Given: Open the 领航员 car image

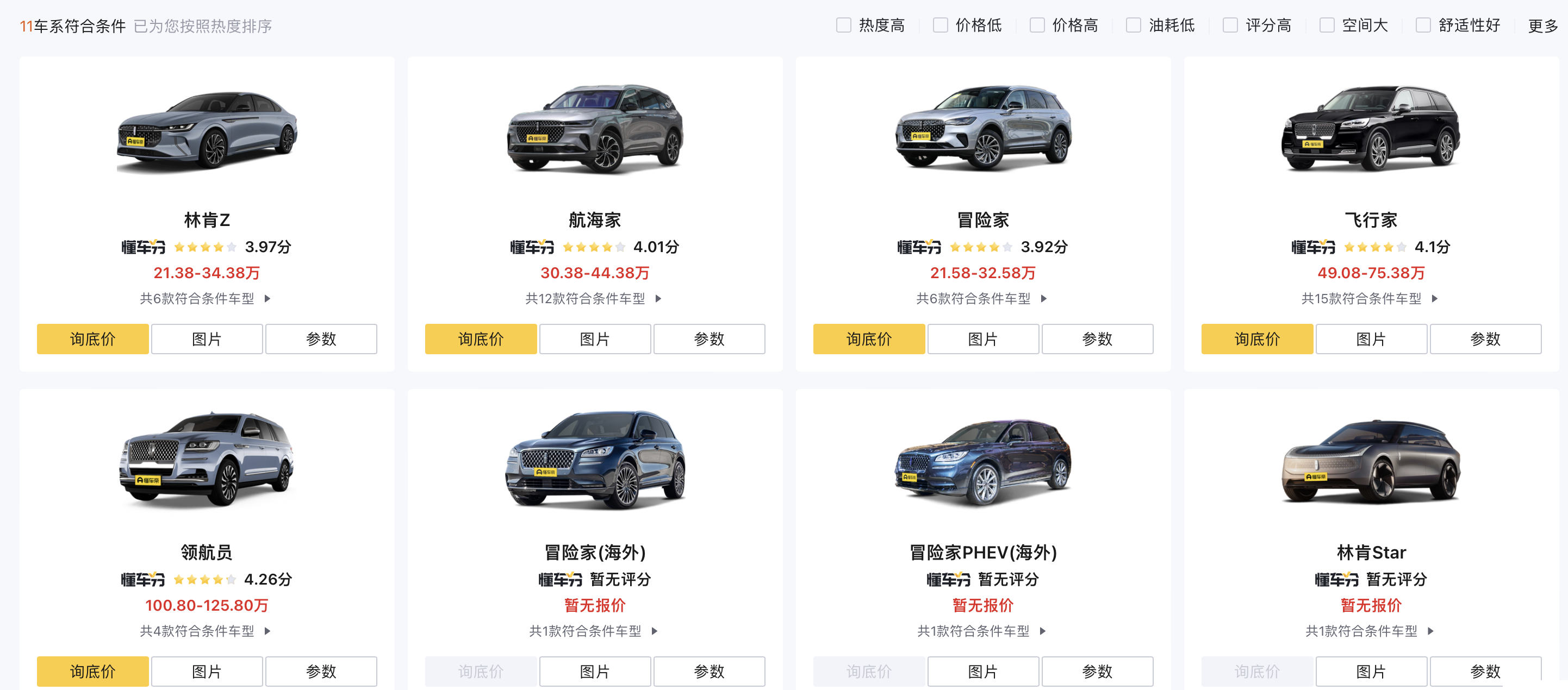Looking at the screenshot, I should click(207, 460).
